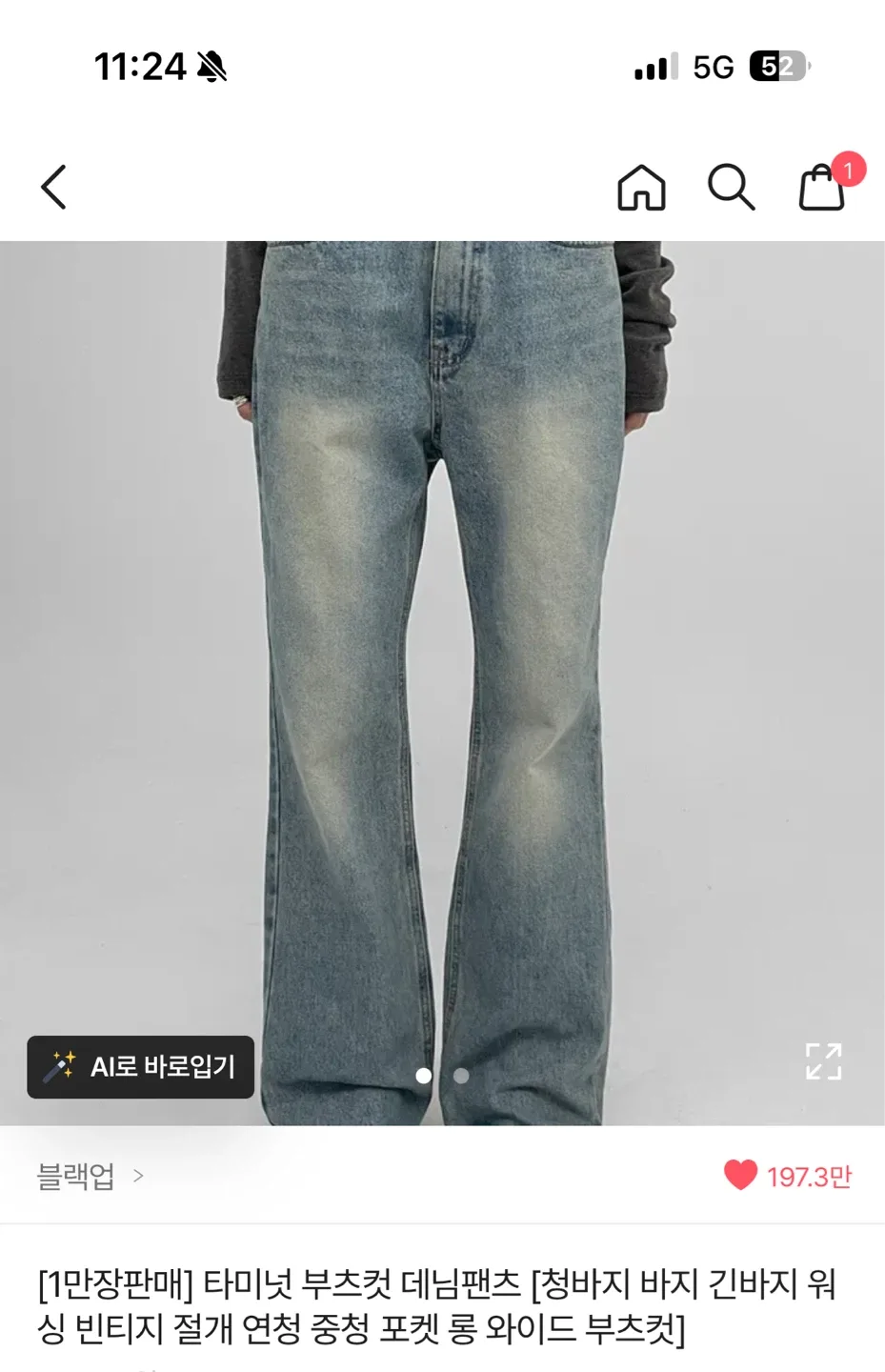Open the search icon in the header
This screenshot has height=1372, width=885.
point(731,187)
